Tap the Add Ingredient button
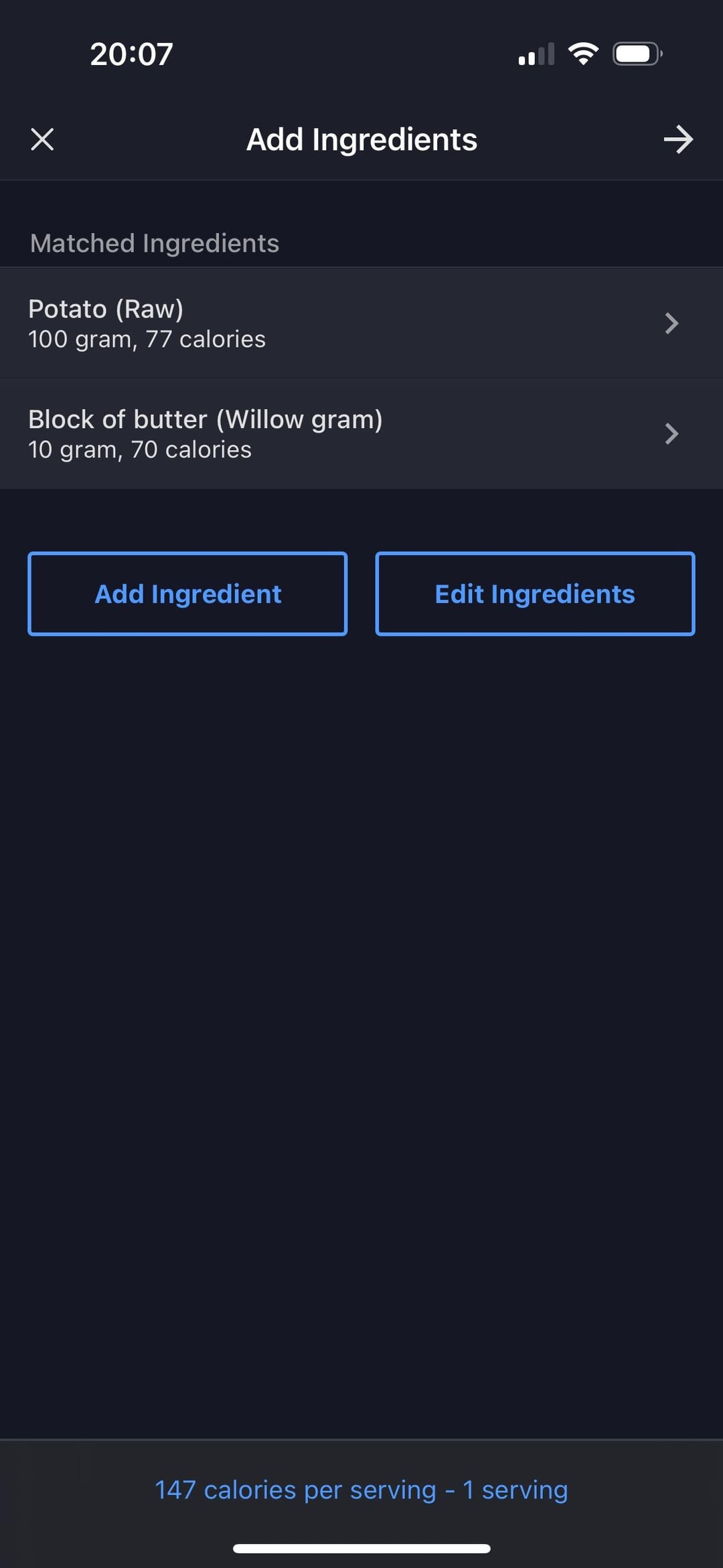Screen dimensions: 723x1568 point(187,594)
